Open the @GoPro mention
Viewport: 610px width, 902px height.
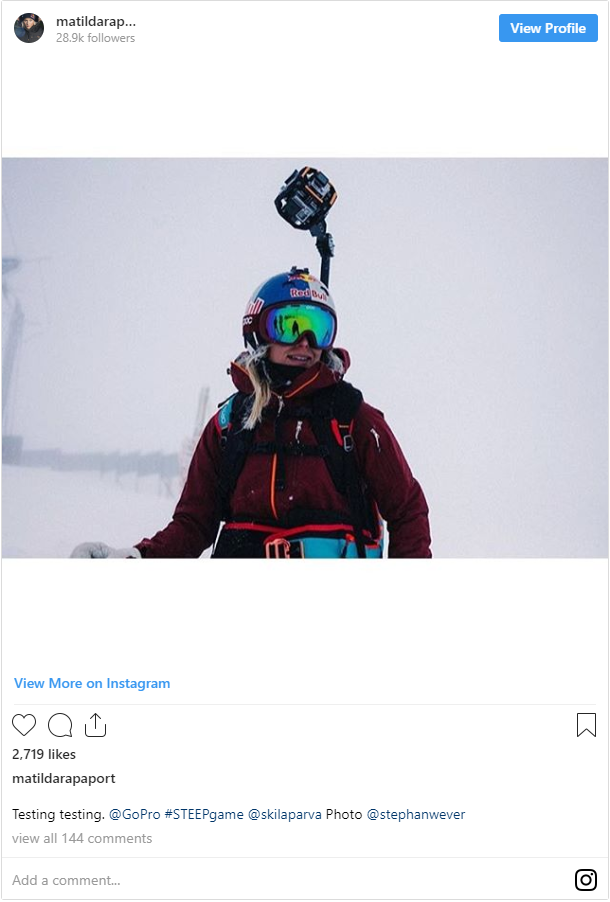tap(134, 814)
